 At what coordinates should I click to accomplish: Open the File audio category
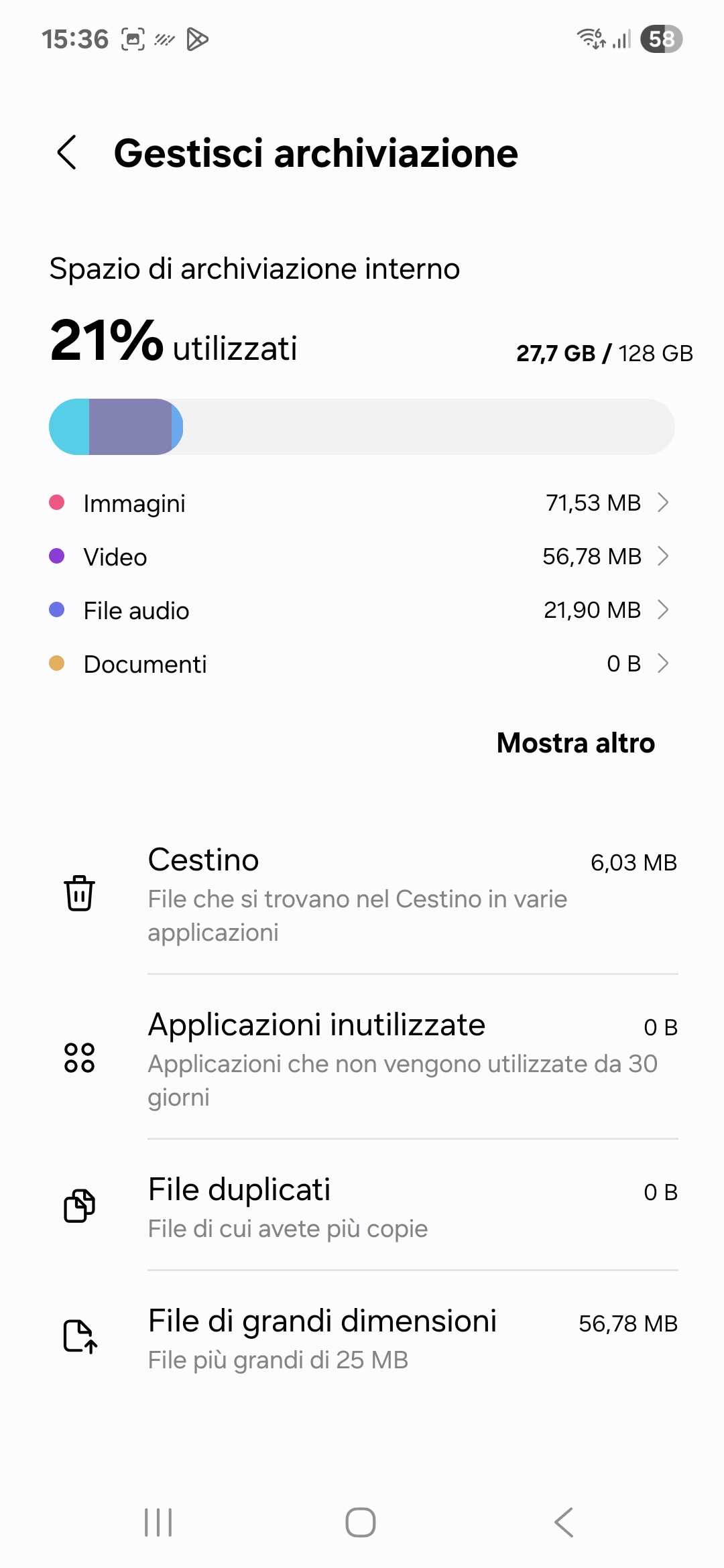tap(362, 610)
